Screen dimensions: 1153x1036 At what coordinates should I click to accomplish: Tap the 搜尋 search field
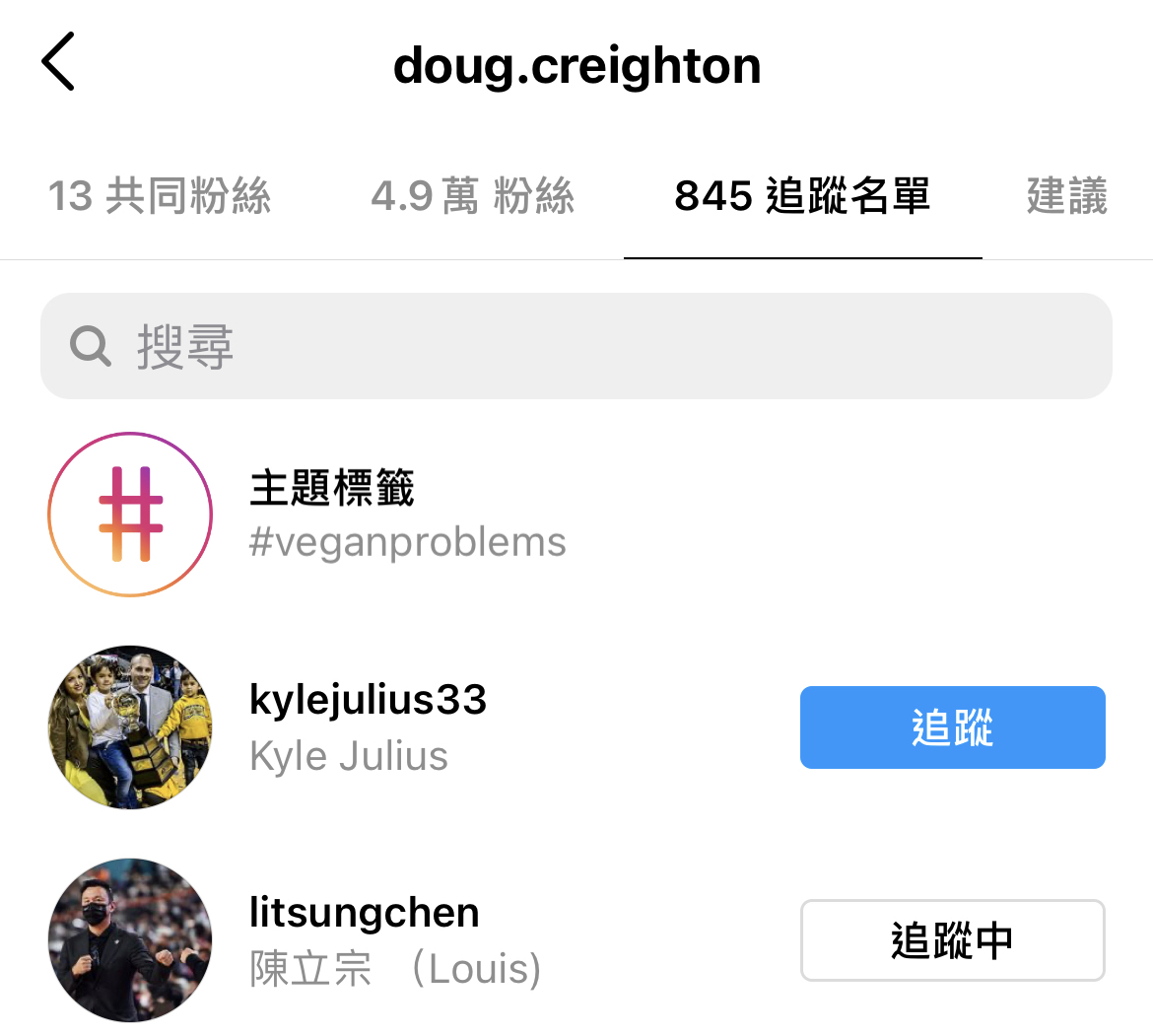pyautogui.click(x=576, y=346)
